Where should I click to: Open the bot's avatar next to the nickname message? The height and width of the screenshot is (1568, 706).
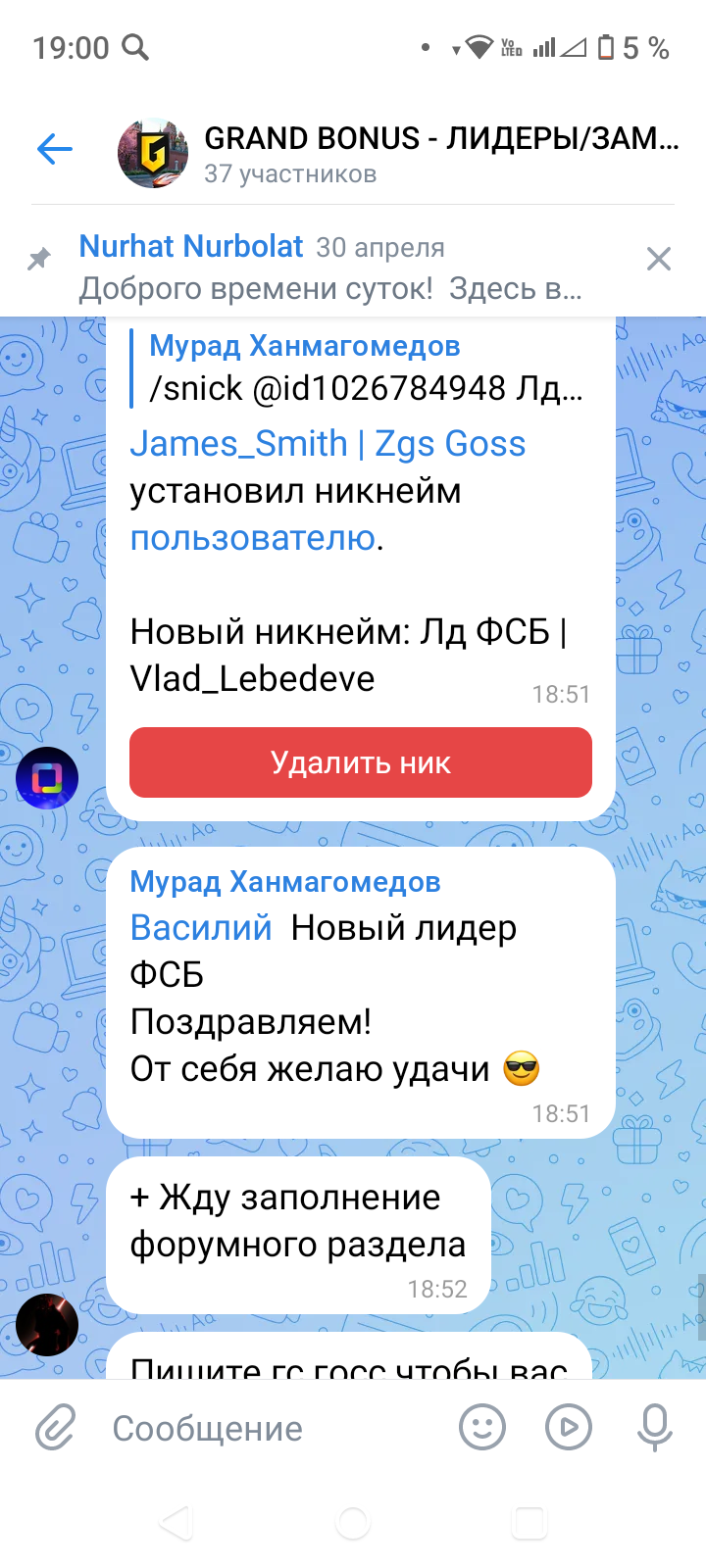47,777
